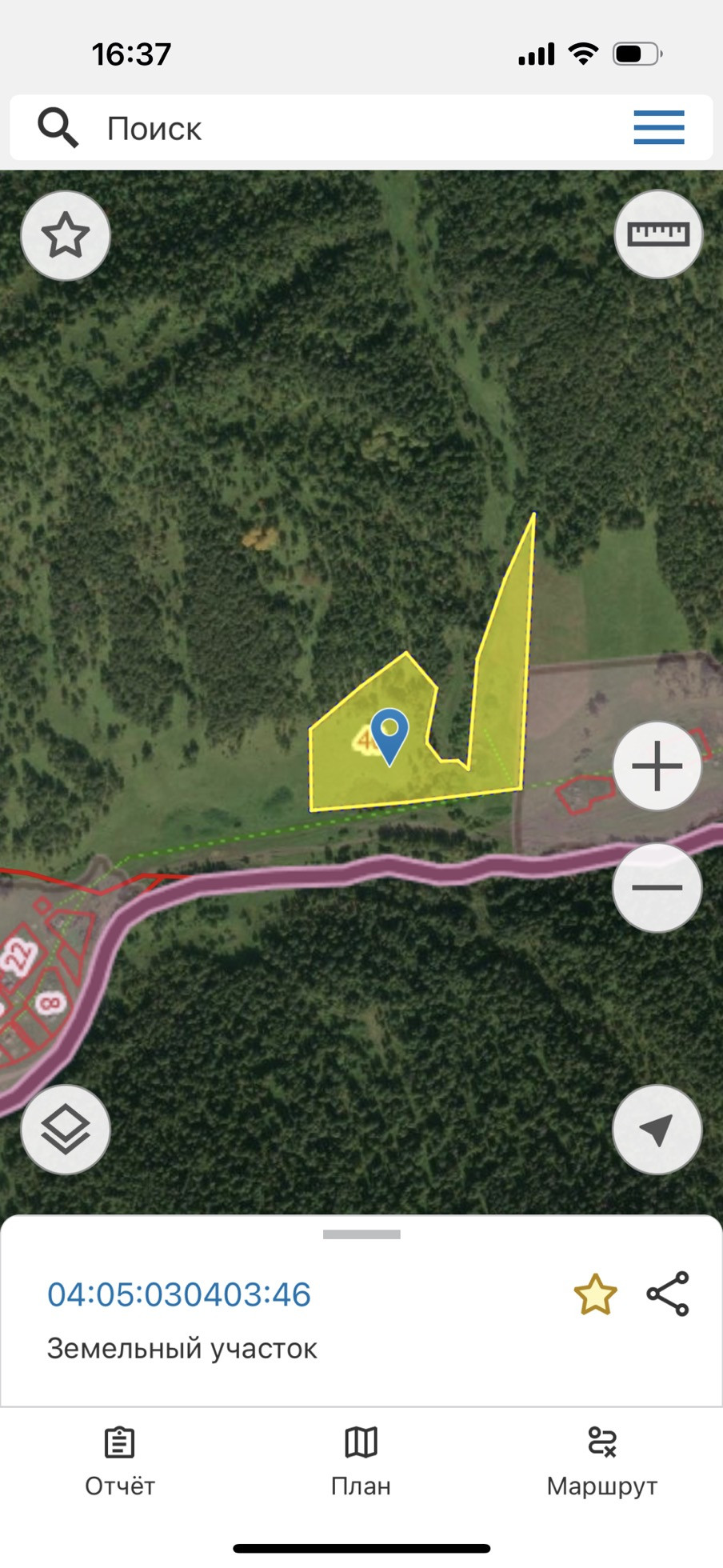Center map on my location
This screenshot has height=1568, width=723.
(657, 1129)
